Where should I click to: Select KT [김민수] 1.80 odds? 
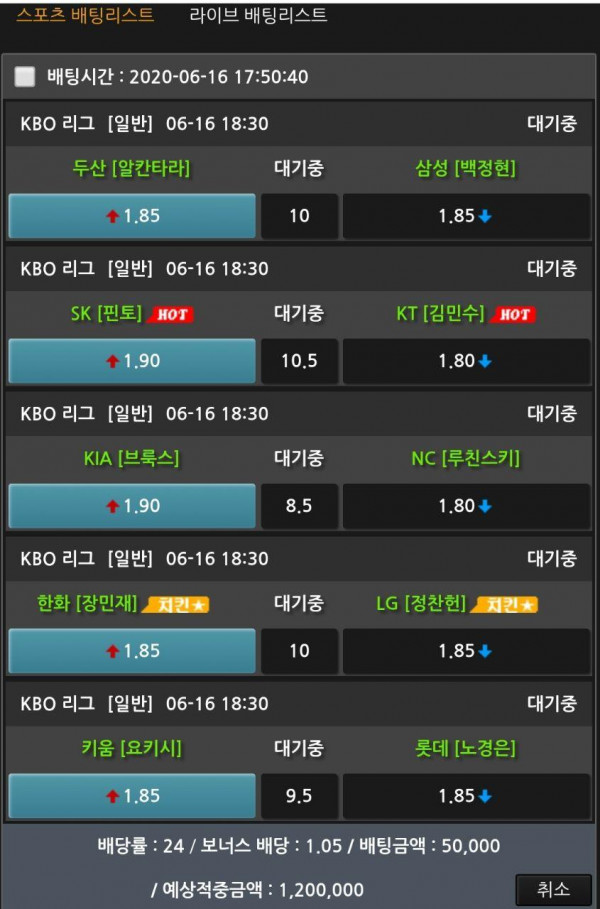466,361
